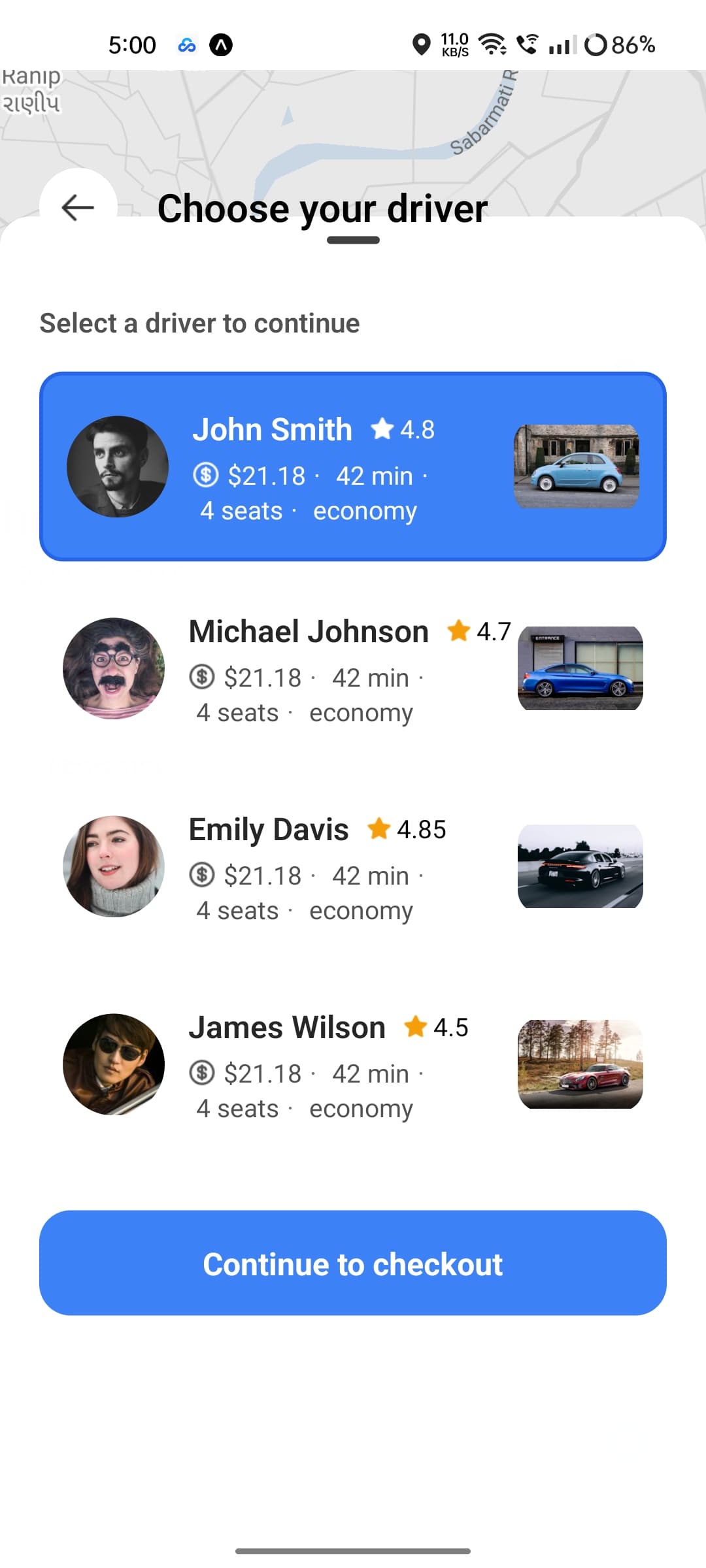
Task: Click the location pin icon in the status bar
Action: (x=422, y=44)
